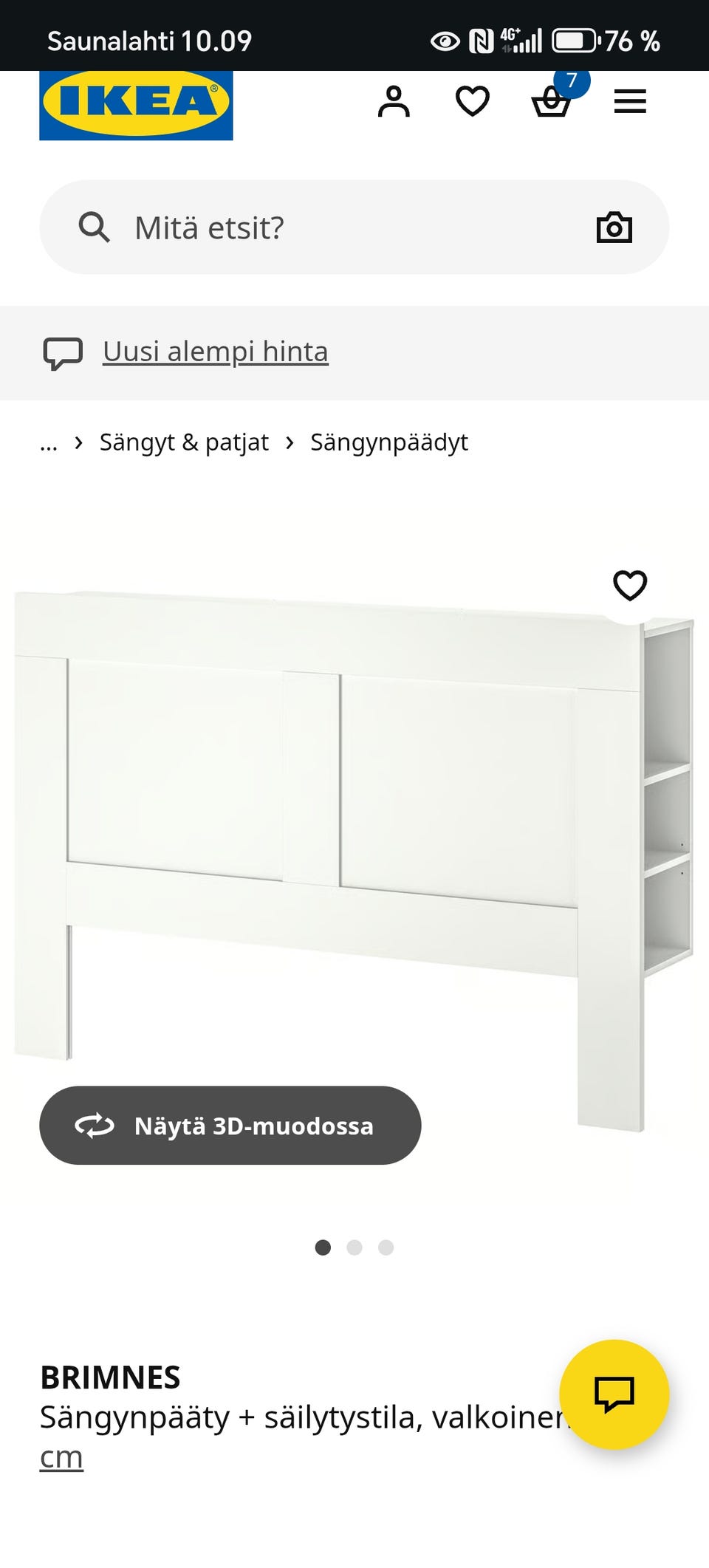Select the second carousel indicator dot
709x1568 pixels.
pyautogui.click(x=354, y=1247)
